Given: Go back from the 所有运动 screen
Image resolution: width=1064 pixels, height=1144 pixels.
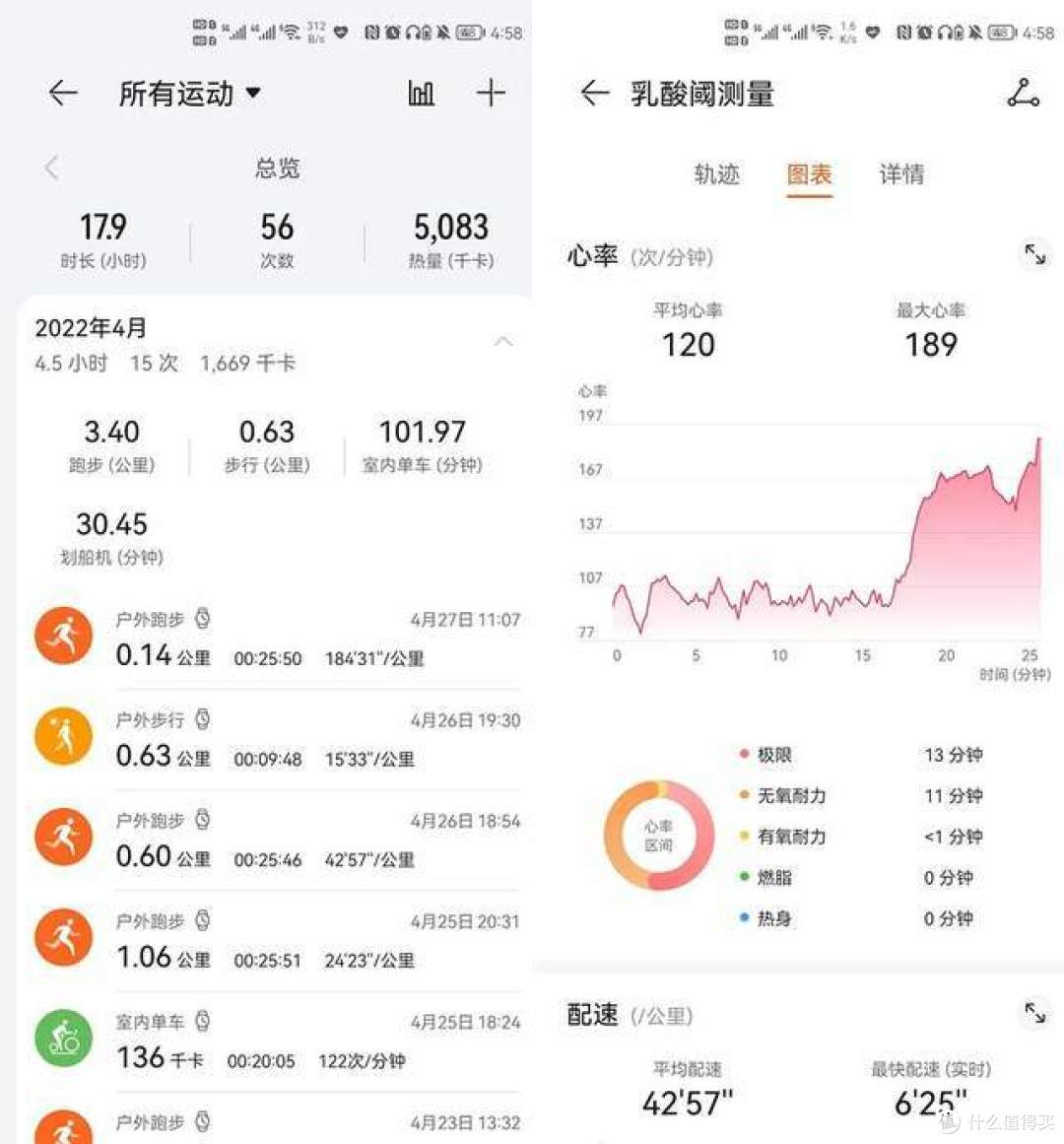Looking at the screenshot, I should tap(62, 93).
